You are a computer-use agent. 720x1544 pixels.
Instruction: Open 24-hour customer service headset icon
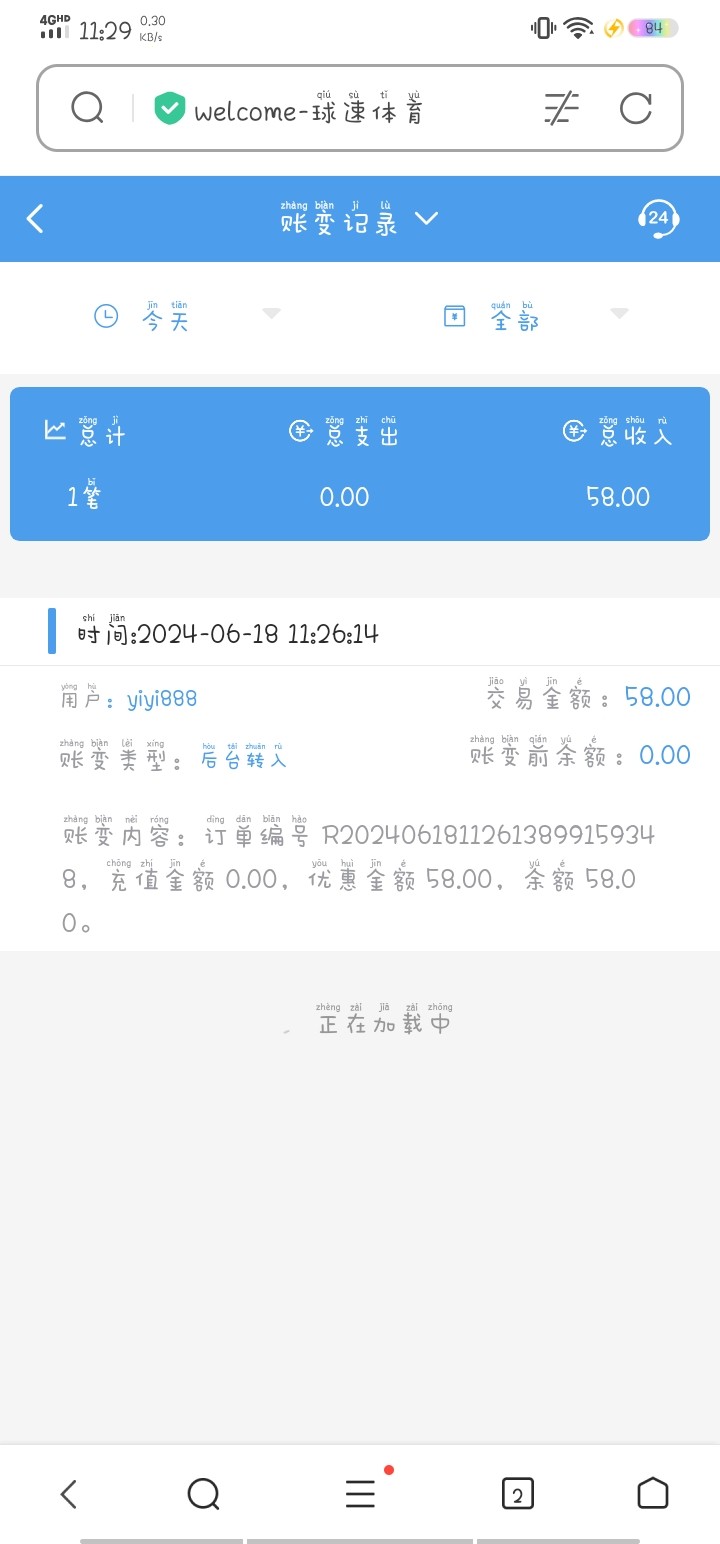tap(658, 219)
